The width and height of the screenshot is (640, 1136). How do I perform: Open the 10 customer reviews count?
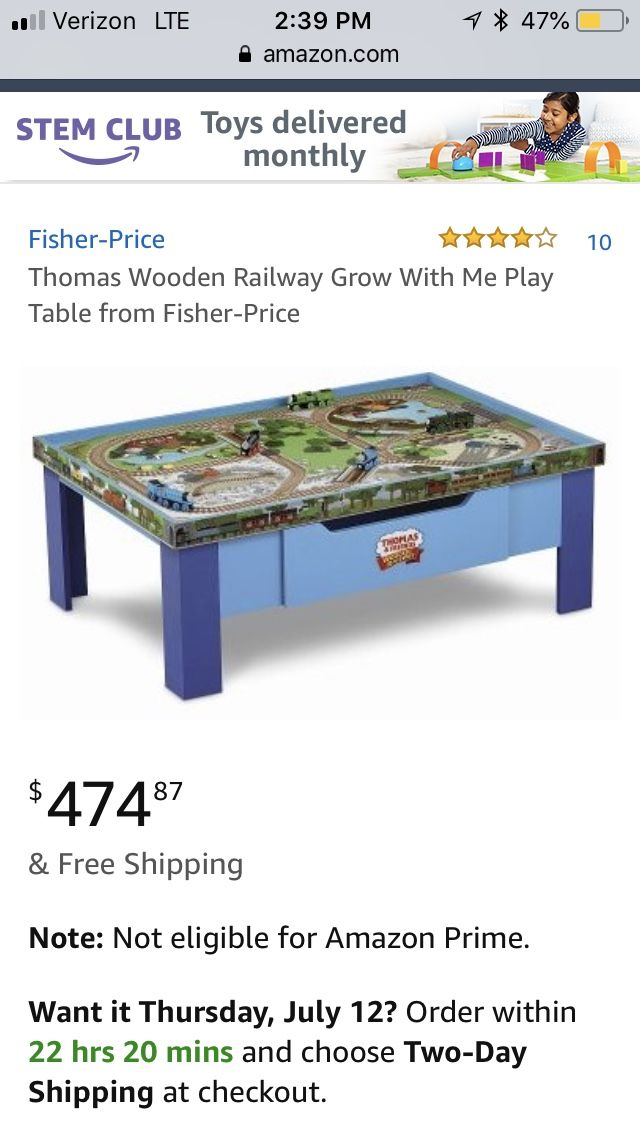coord(599,242)
